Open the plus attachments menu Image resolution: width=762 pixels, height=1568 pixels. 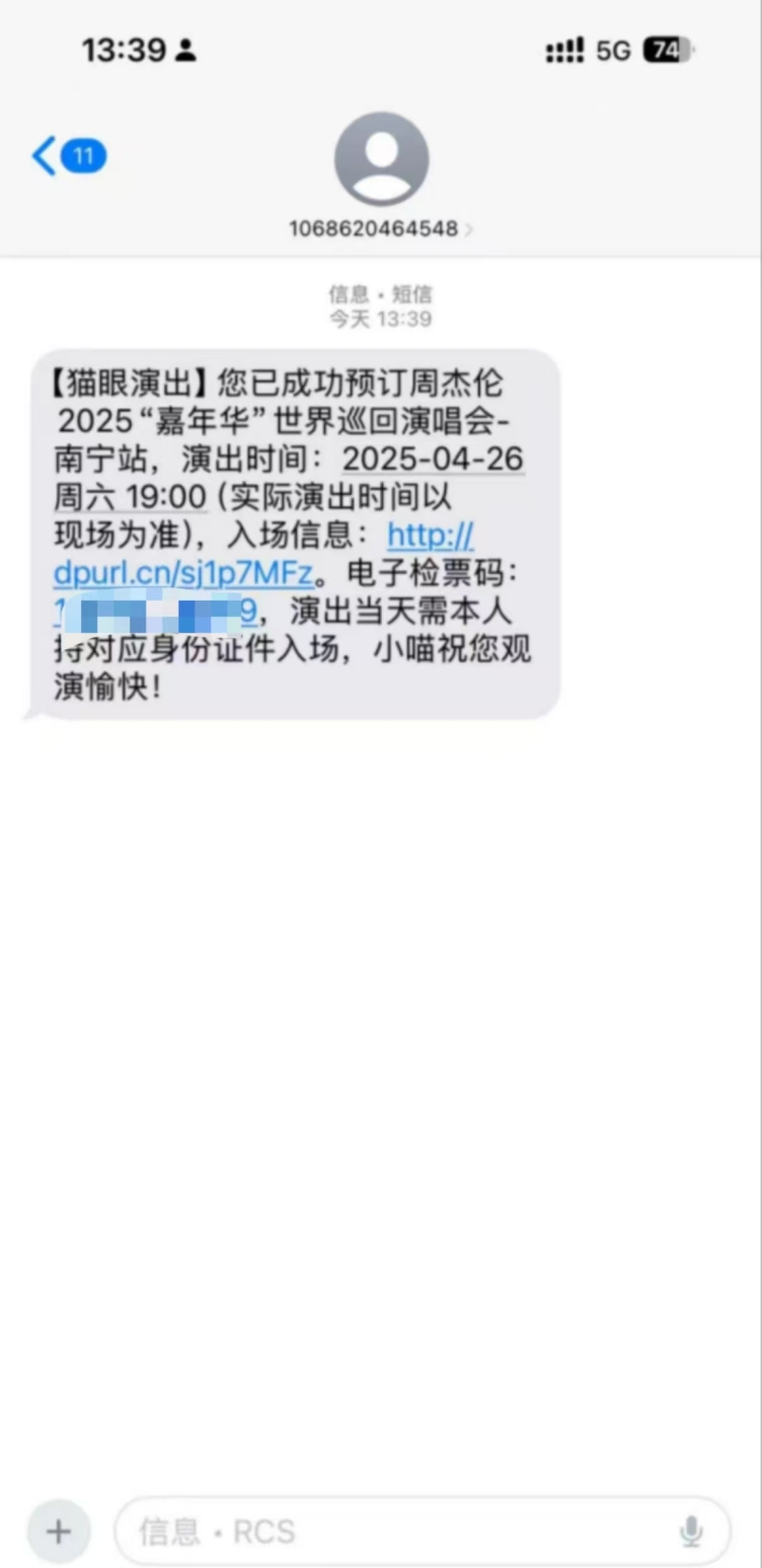pyautogui.click(x=59, y=1531)
